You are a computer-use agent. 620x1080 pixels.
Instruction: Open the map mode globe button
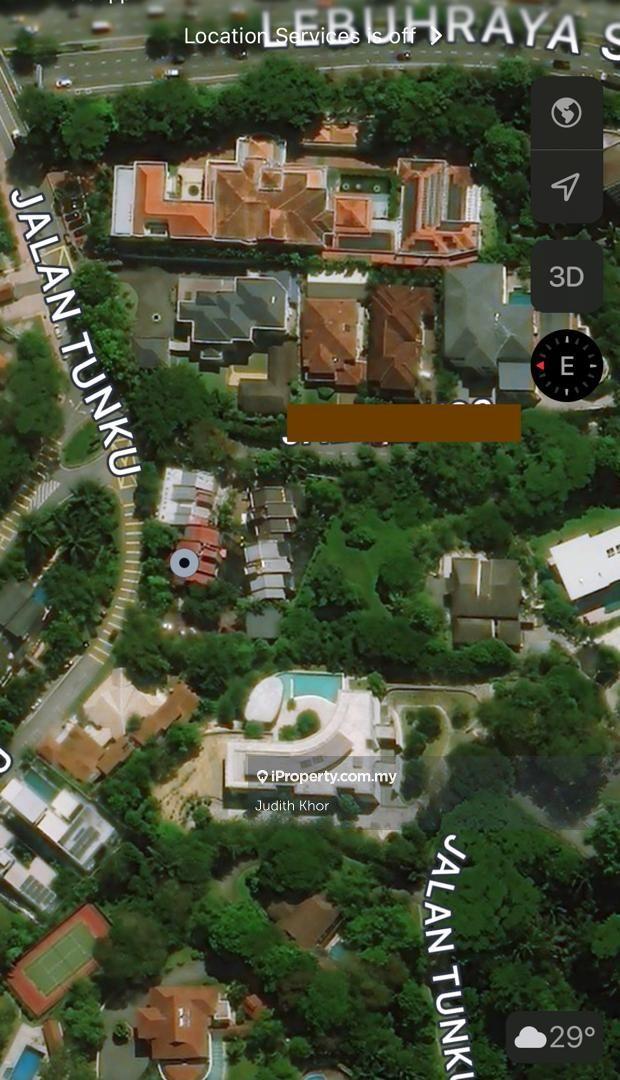pos(566,113)
